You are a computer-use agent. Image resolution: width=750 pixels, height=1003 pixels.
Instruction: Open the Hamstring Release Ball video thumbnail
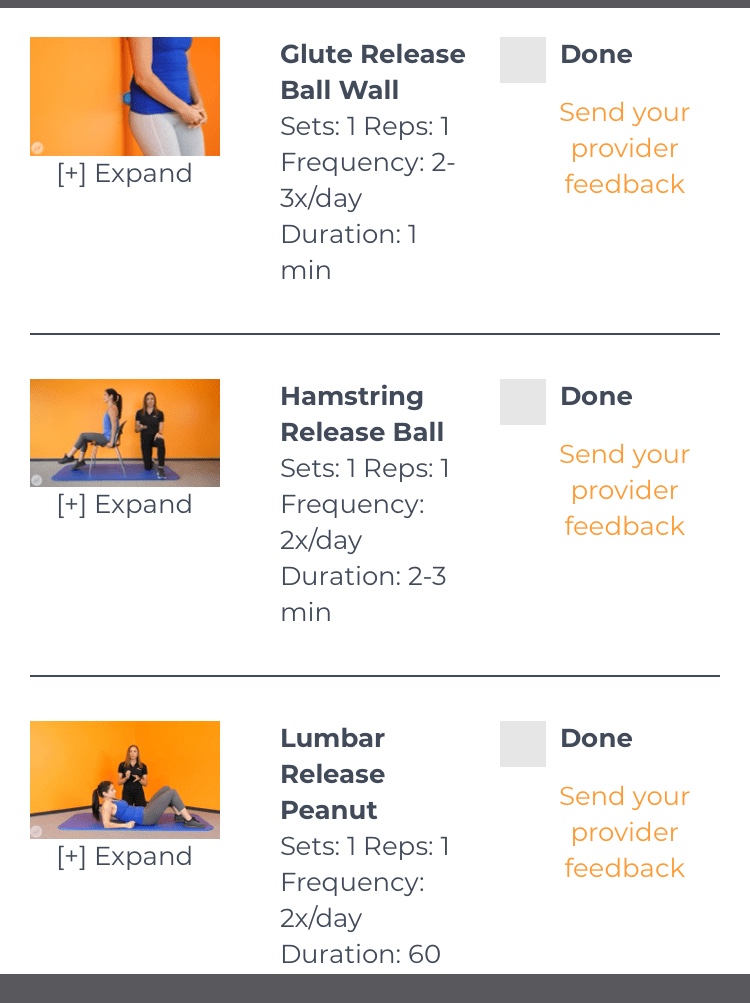tap(125, 433)
